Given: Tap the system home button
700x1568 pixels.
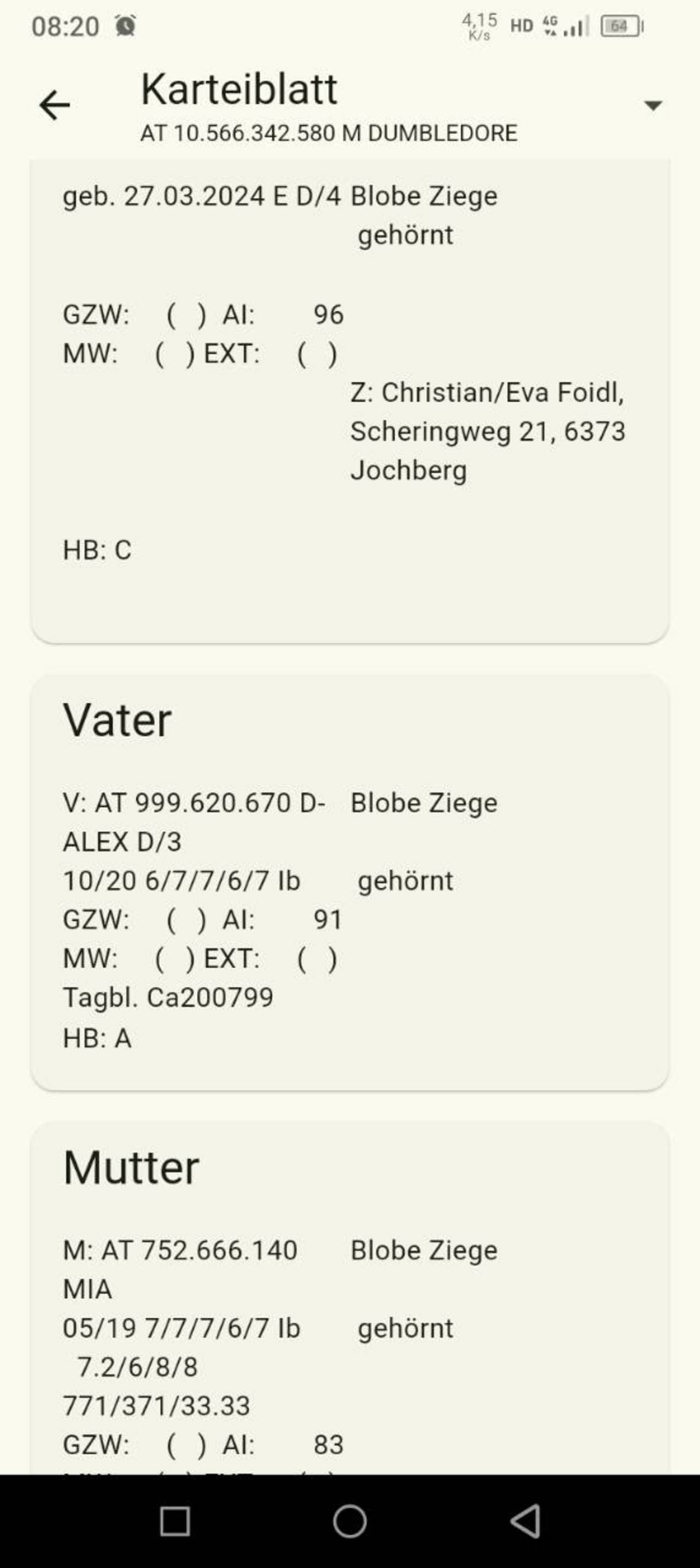Looking at the screenshot, I should [349, 1521].
